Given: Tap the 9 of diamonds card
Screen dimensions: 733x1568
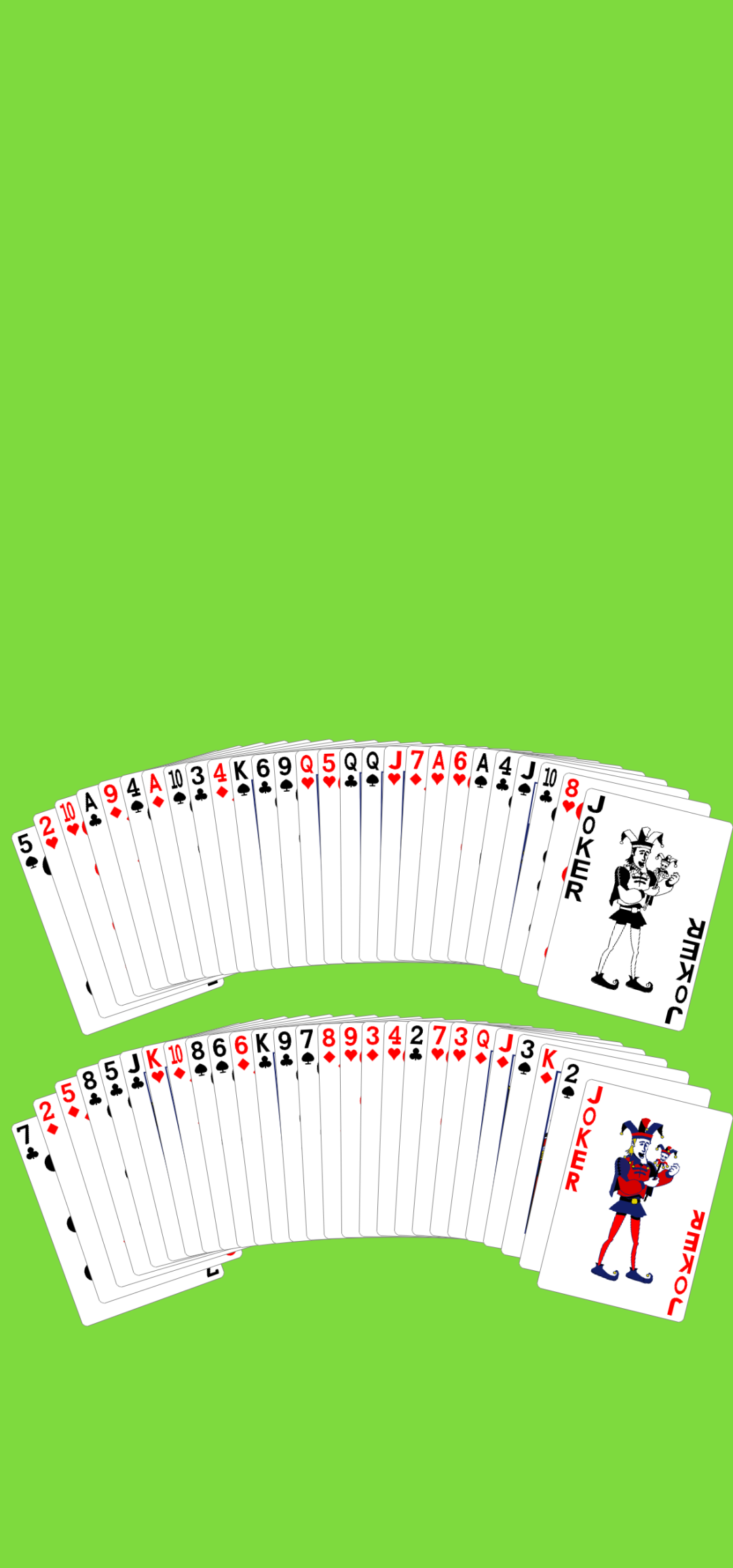Looking at the screenshot, I should 112,801.
